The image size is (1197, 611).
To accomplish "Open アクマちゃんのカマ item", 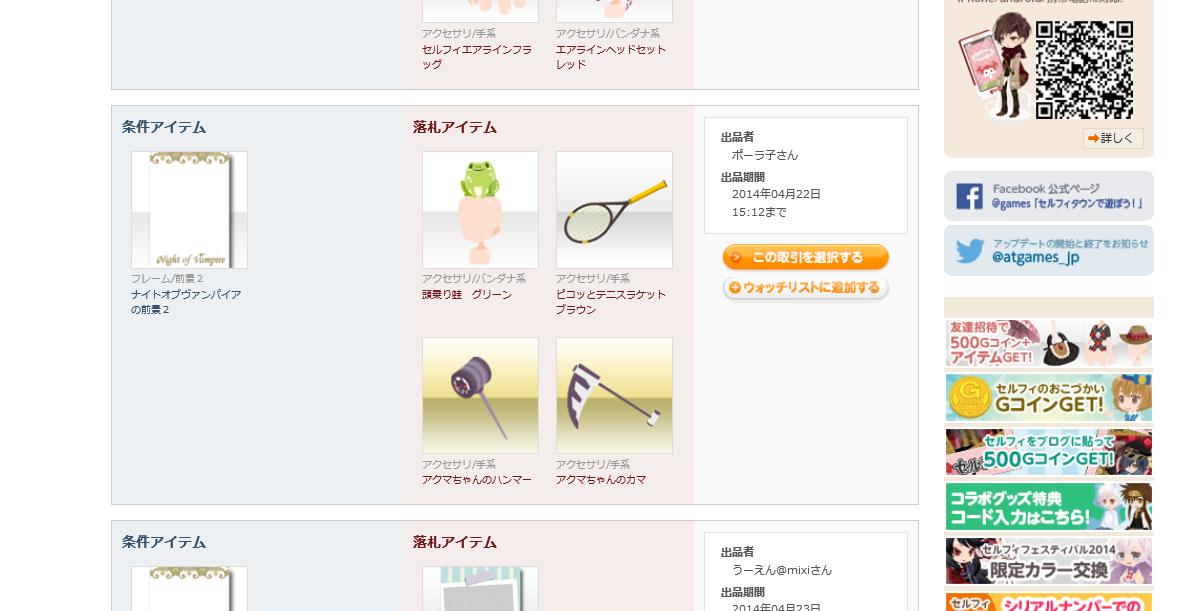I will click(614, 395).
